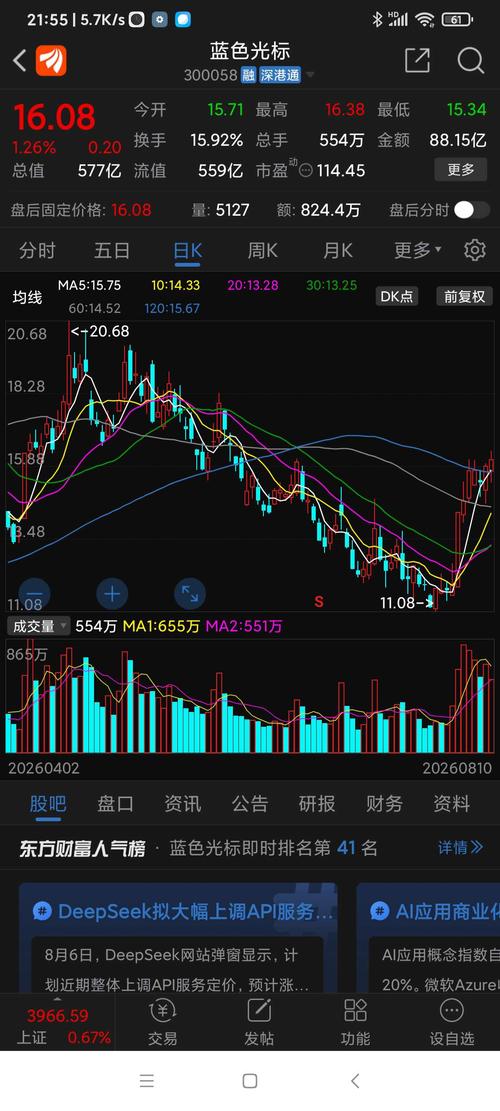Switch to the 五日 chart tab
This screenshot has height=1111, width=500.
(x=112, y=250)
